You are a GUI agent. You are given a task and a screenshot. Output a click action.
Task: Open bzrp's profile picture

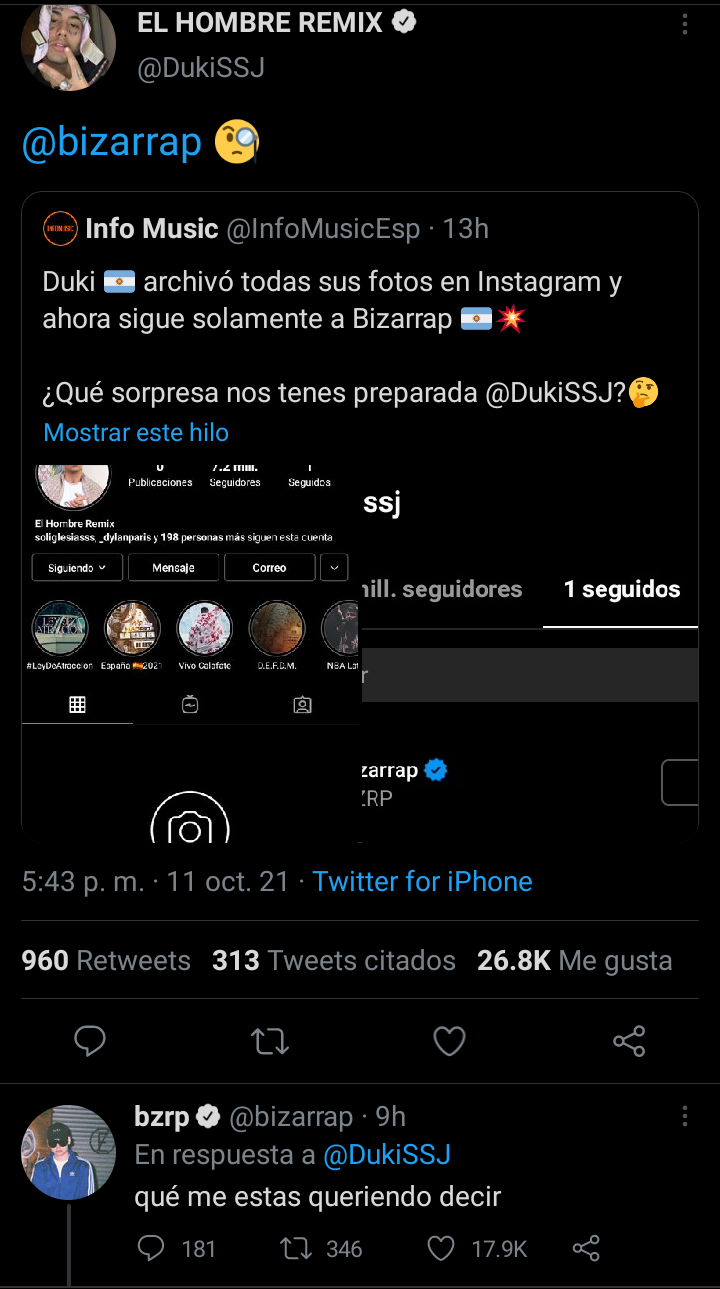click(x=69, y=1152)
